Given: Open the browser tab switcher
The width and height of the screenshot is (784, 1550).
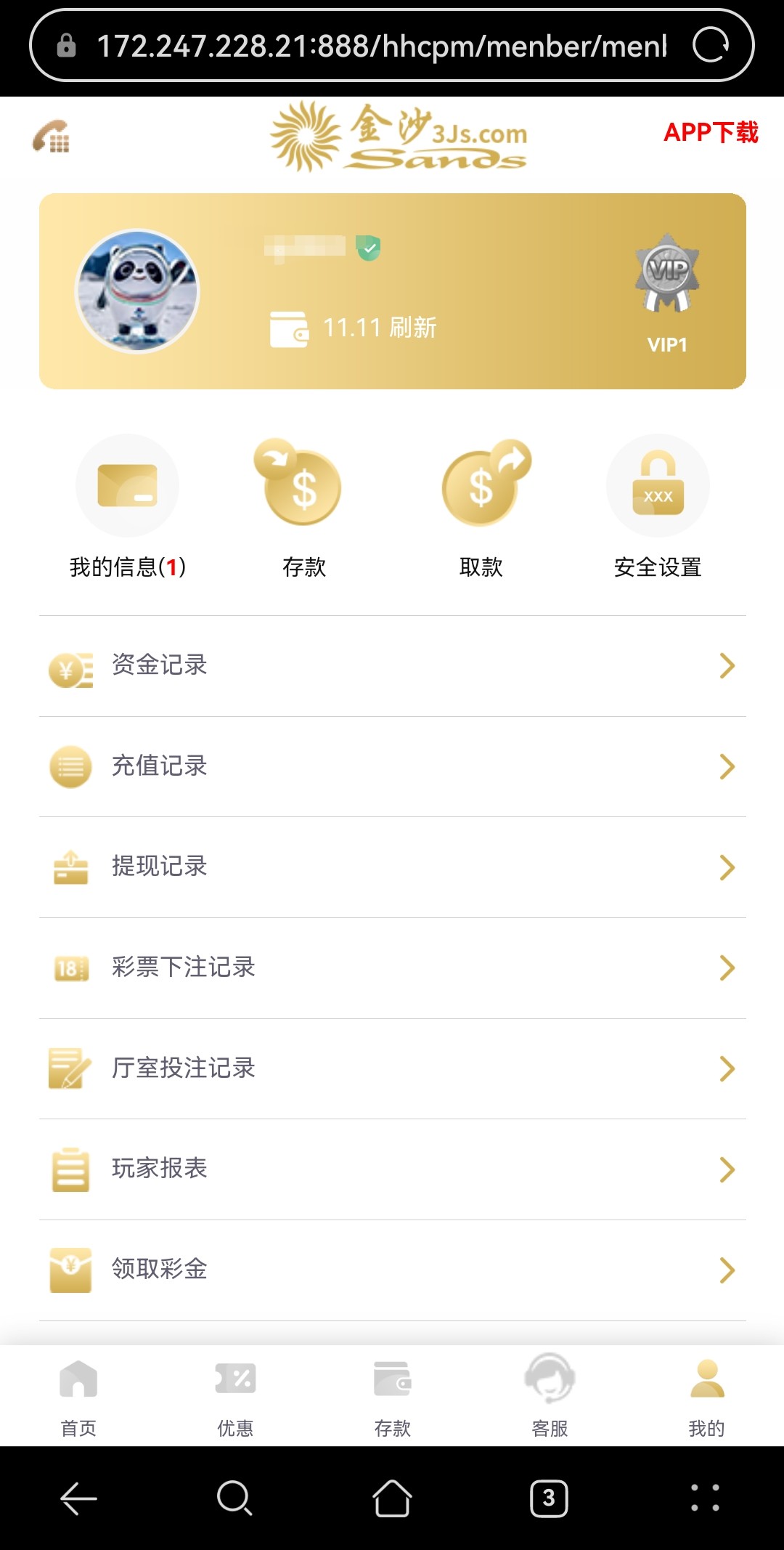Looking at the screenshot, I should [x=549, y=1498].
